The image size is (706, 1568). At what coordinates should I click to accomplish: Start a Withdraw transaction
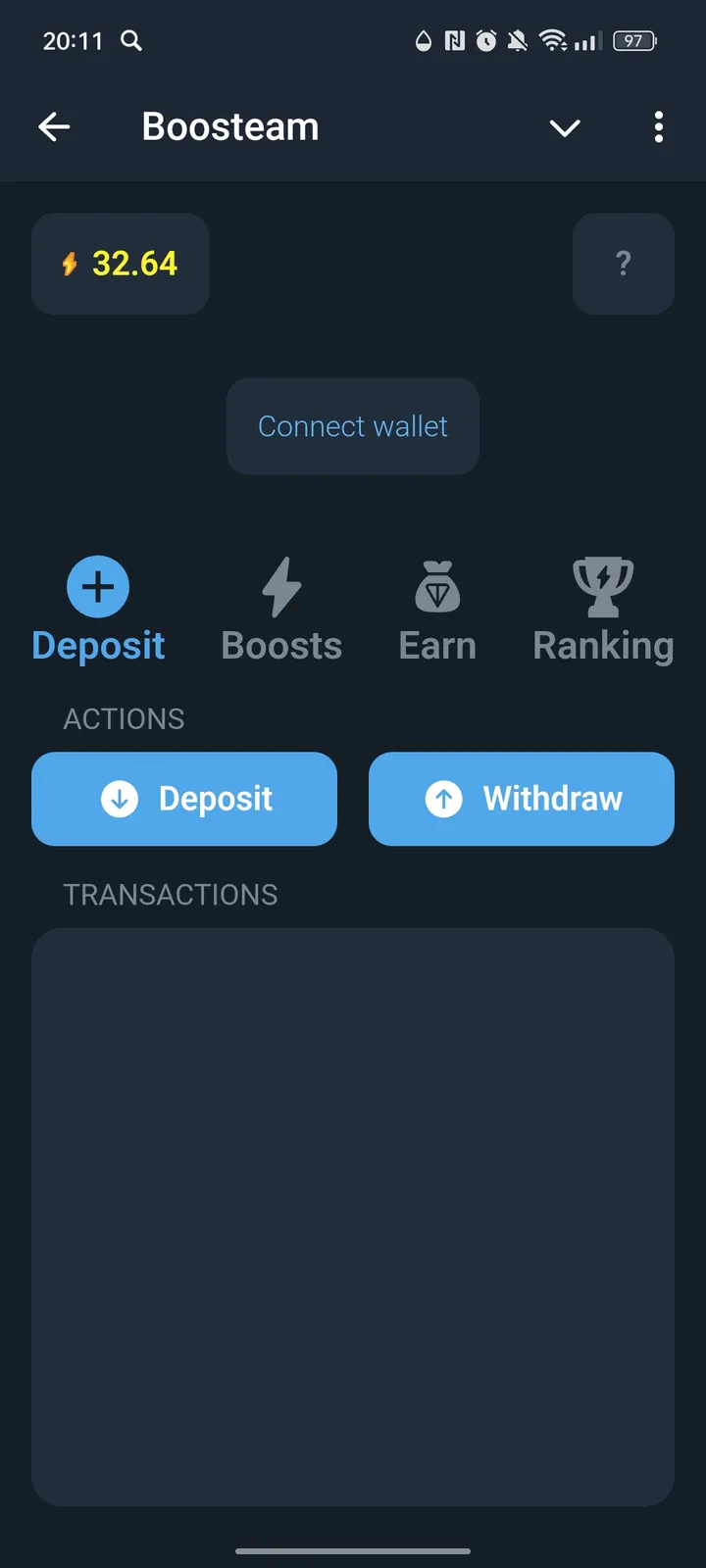521,799
